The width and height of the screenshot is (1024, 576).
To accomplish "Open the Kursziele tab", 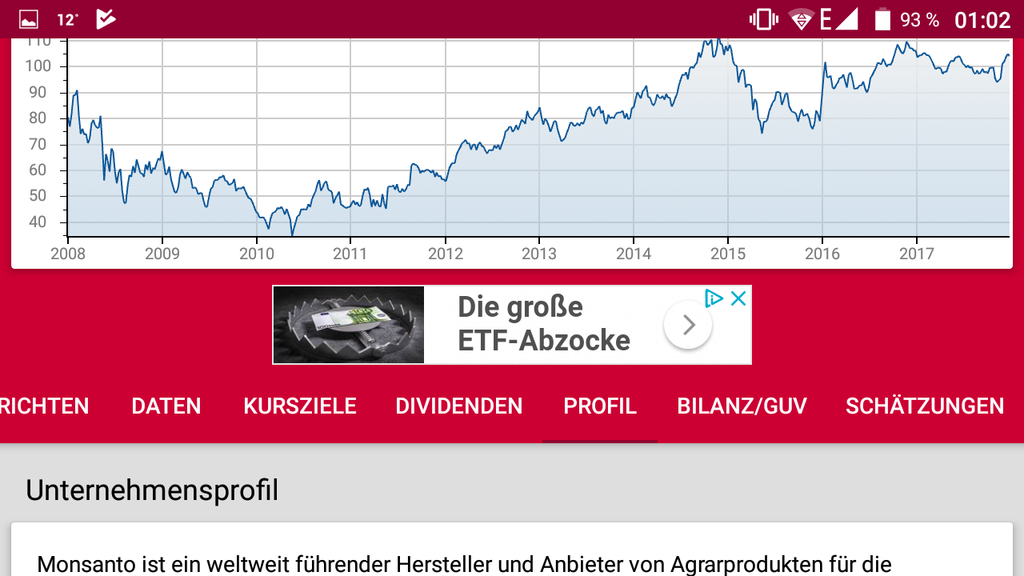I will [299, 406].
